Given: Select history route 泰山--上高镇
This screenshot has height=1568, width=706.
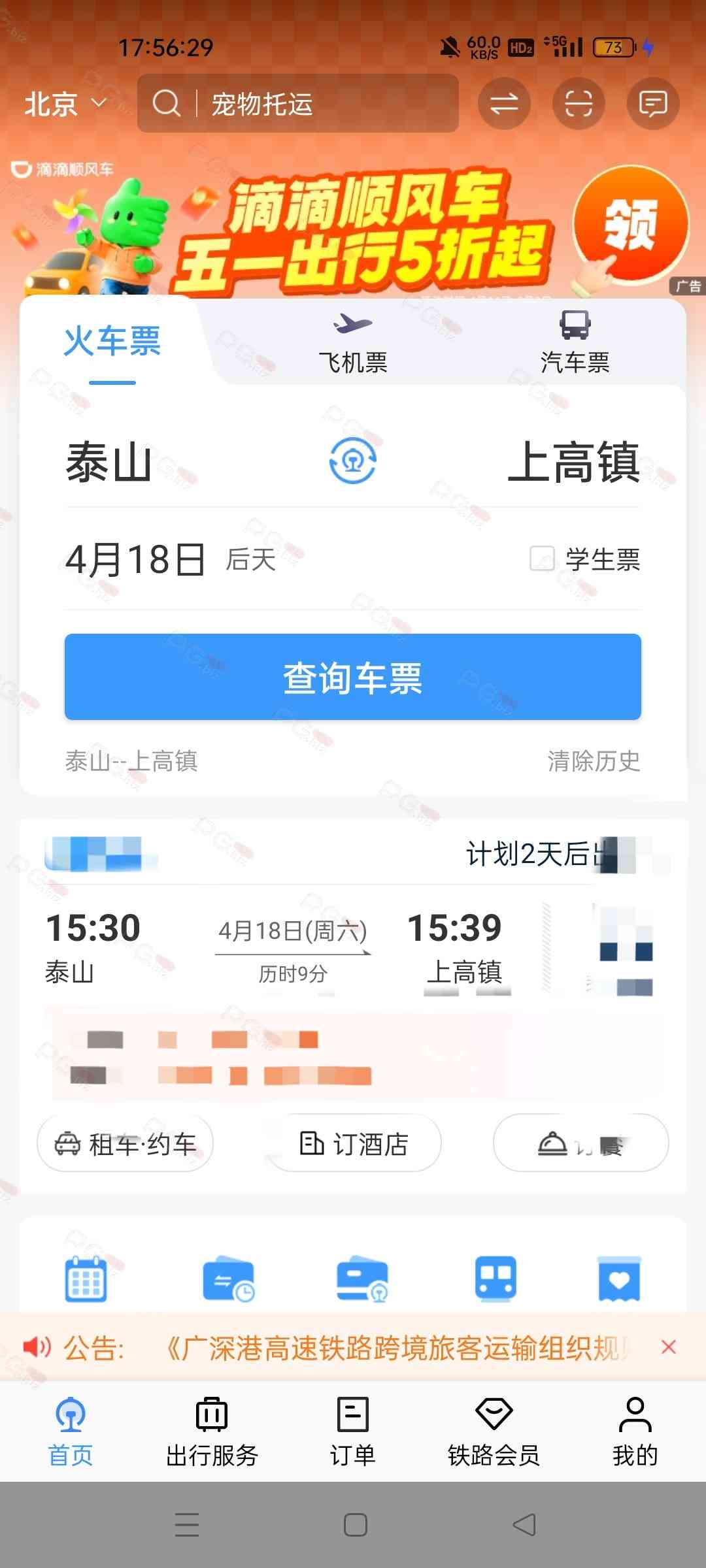Looking at the screenshot, I should click(x=131, y=761).
